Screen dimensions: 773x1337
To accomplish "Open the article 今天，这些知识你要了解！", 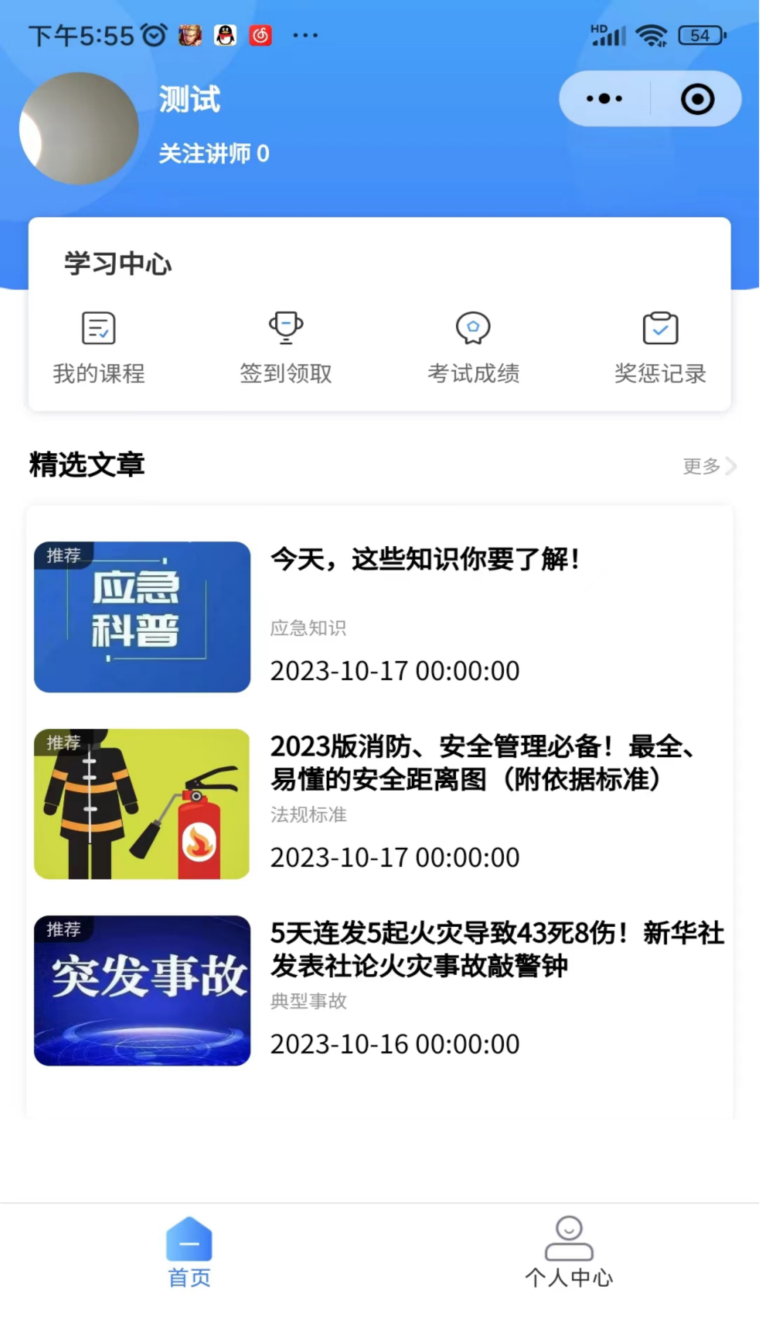I will 380,617.
